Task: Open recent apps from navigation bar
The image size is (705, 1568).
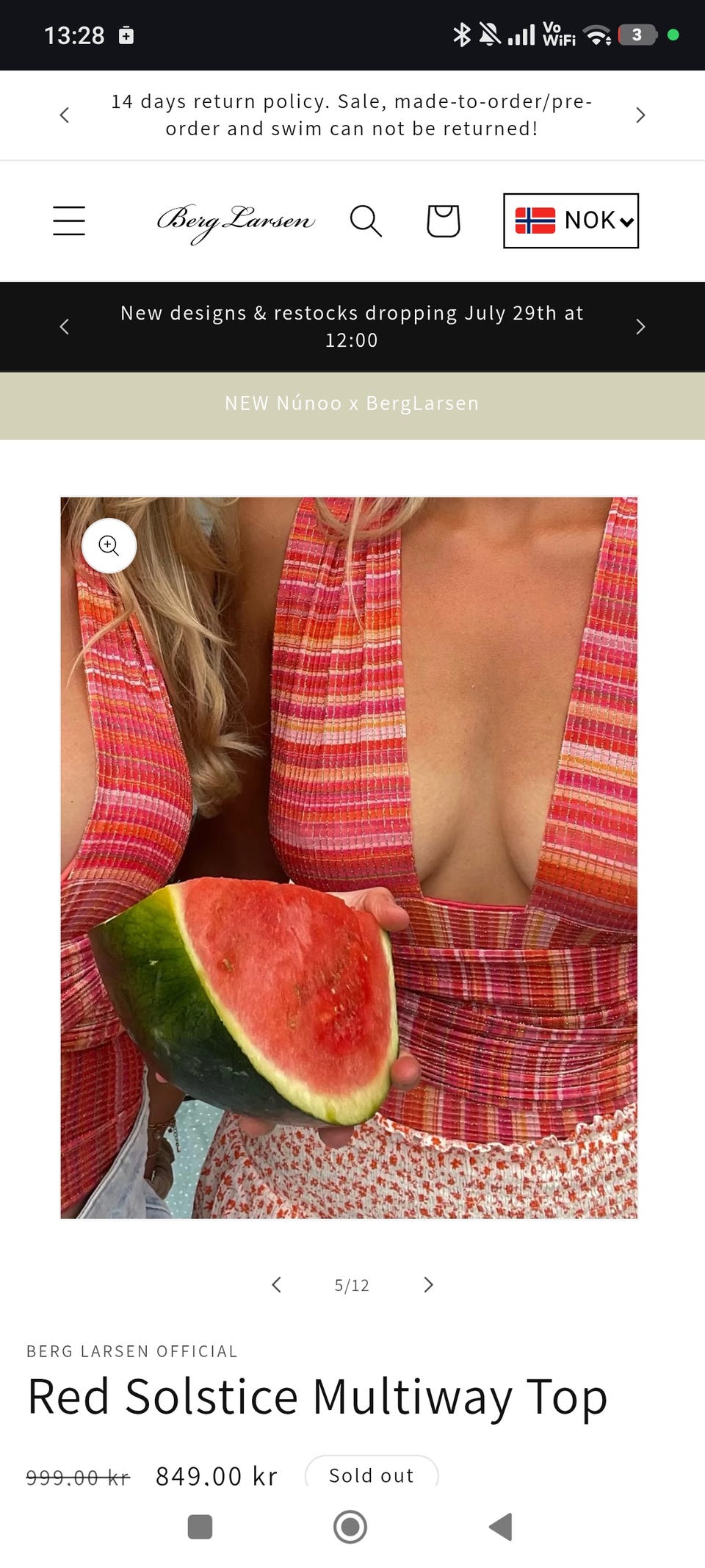Action: tap(200, 1526)
